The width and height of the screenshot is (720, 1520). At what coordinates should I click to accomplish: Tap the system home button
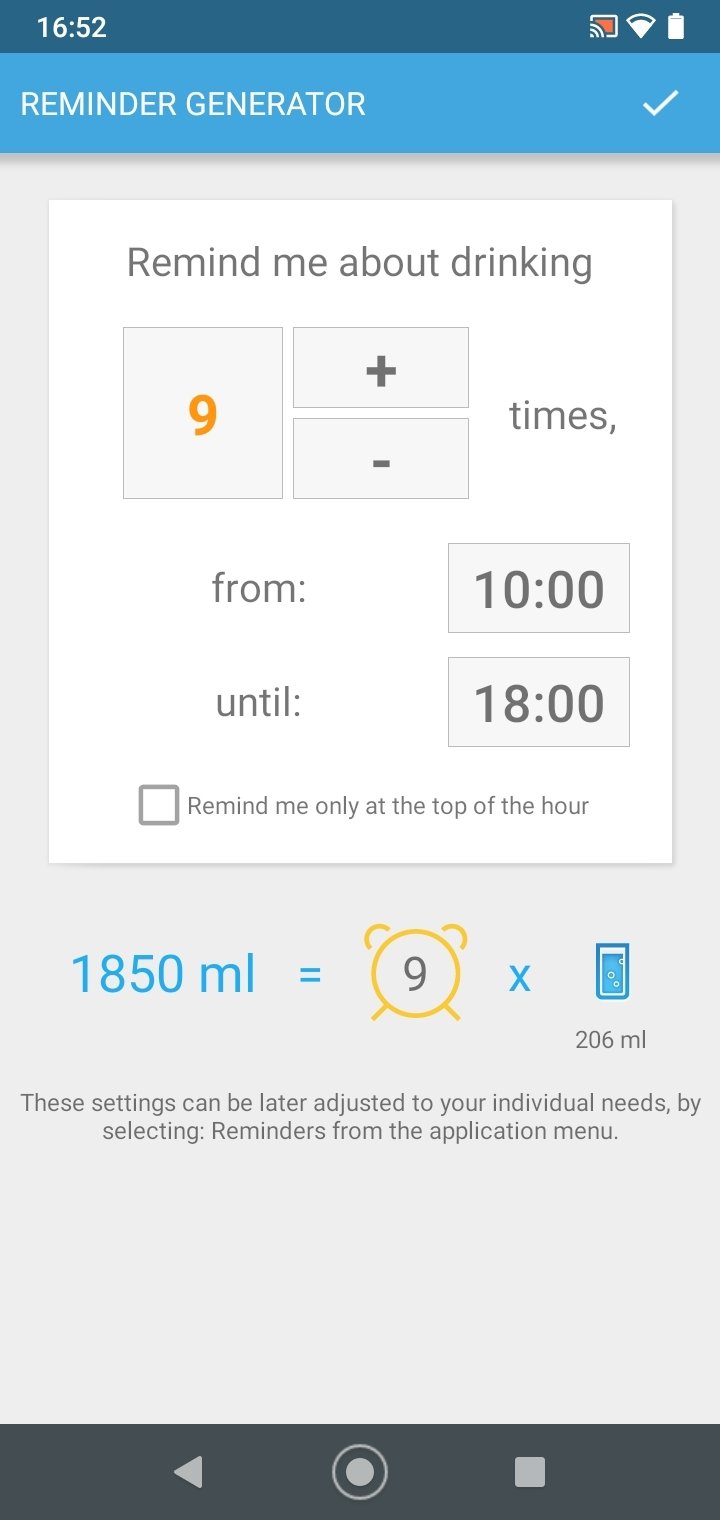coord(360,1472)
